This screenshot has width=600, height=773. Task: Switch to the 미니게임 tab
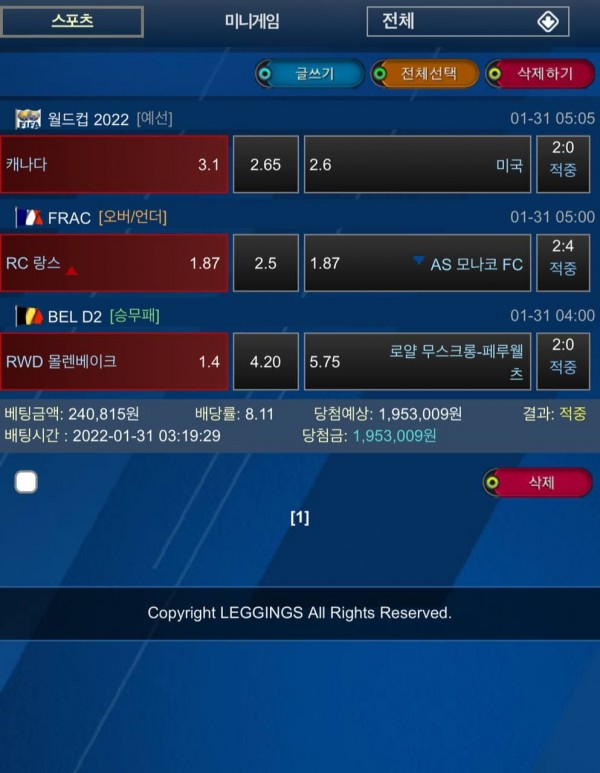click(x=252, y=21)
